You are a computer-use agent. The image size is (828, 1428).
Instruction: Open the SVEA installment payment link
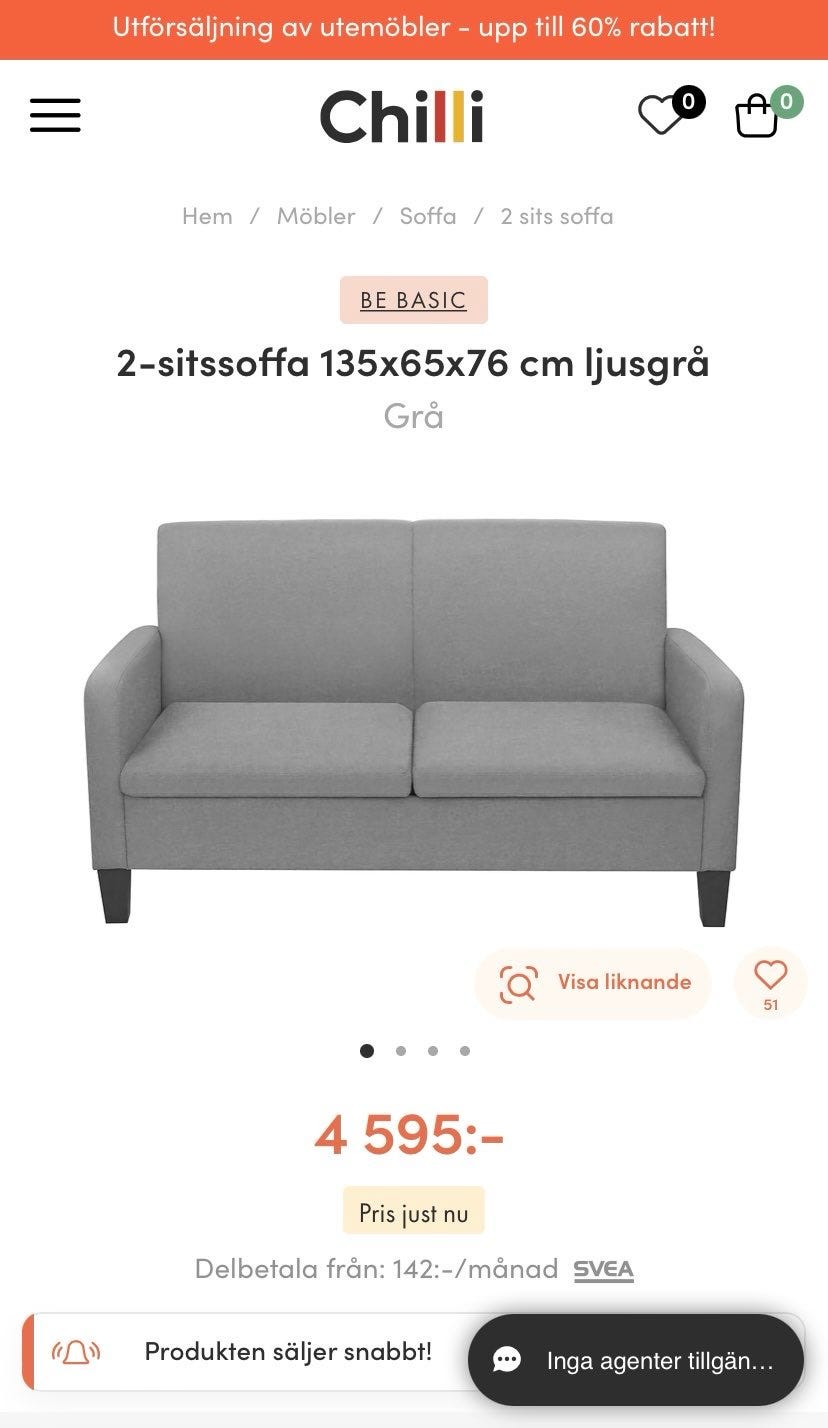pos(603,1270)
